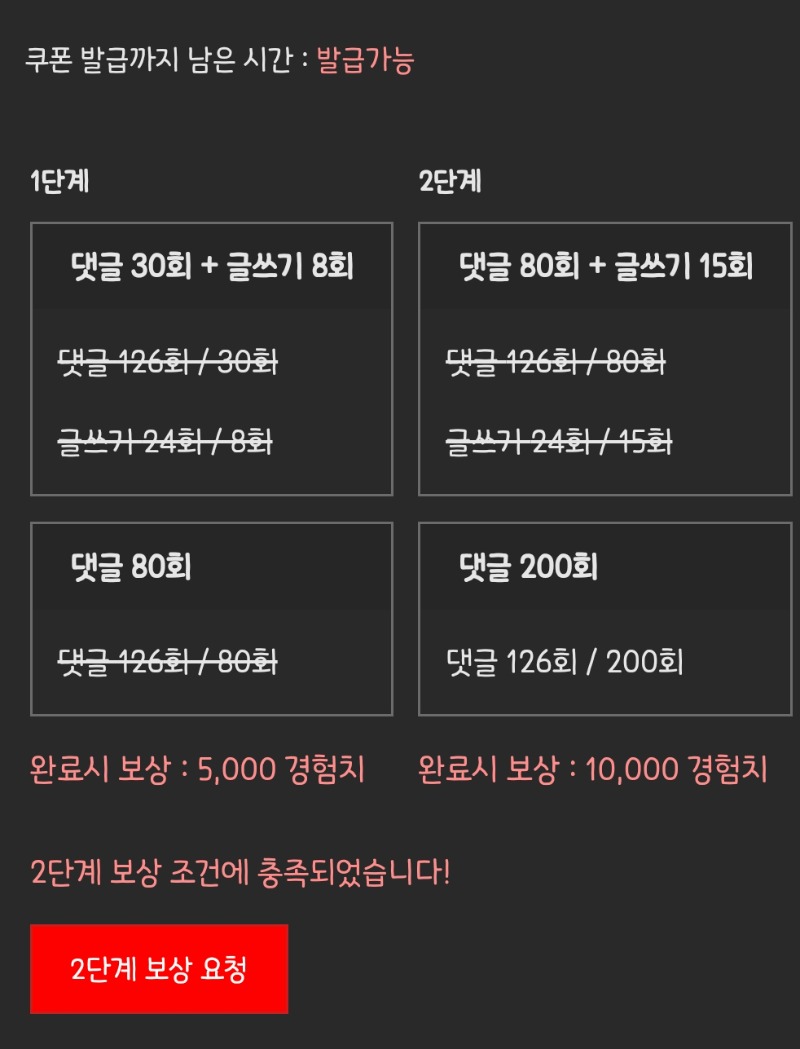Tap the 2단계 보상 요청 button

159,969
